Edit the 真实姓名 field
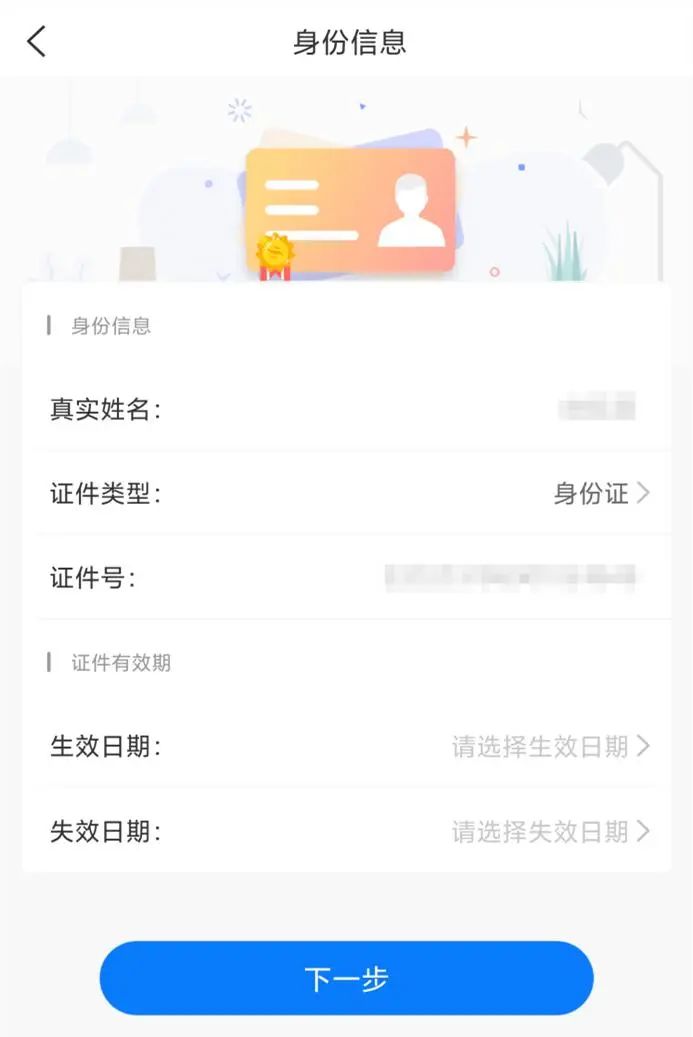Screen dimensions: 693x1037 pyautogui.click(x=596, y=409)
